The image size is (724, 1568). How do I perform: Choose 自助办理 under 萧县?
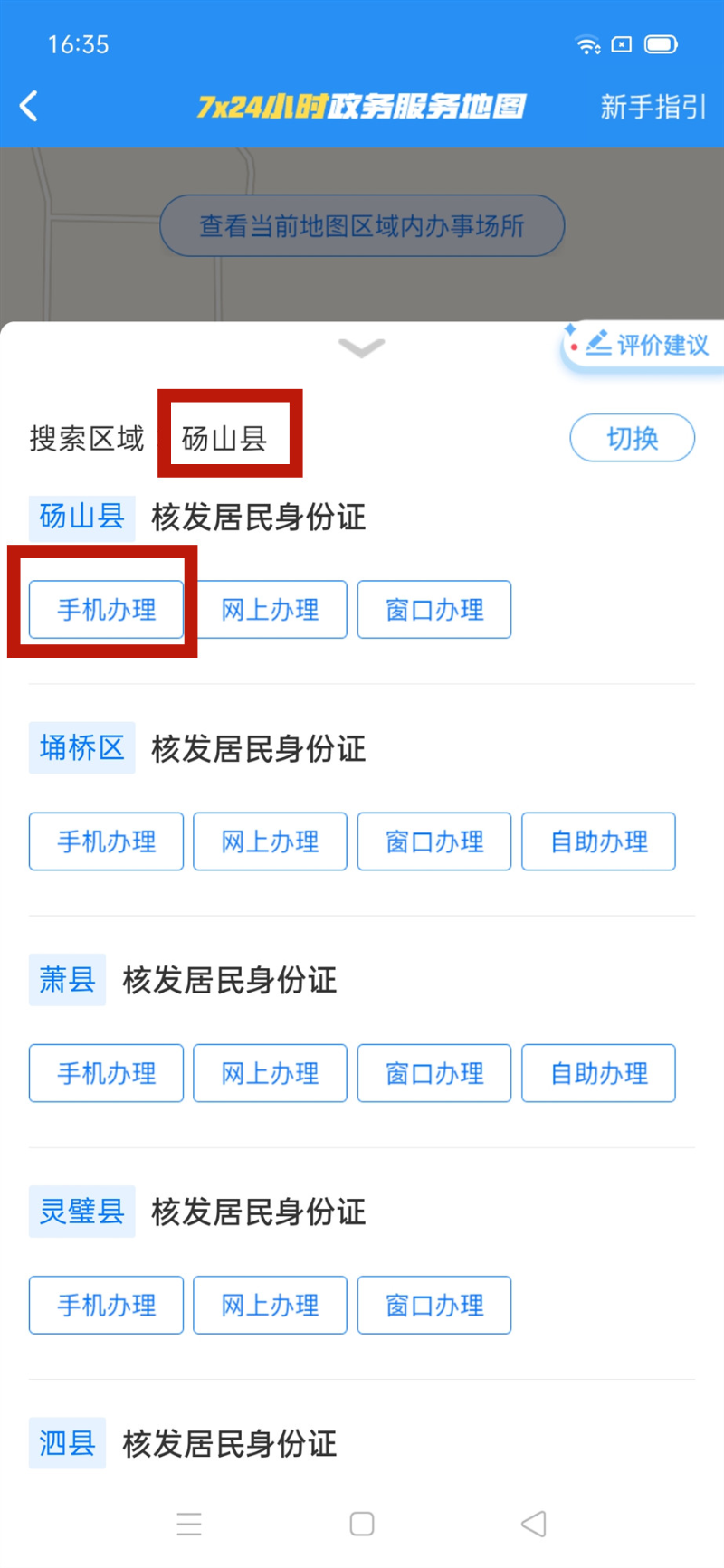point(598,1073)
